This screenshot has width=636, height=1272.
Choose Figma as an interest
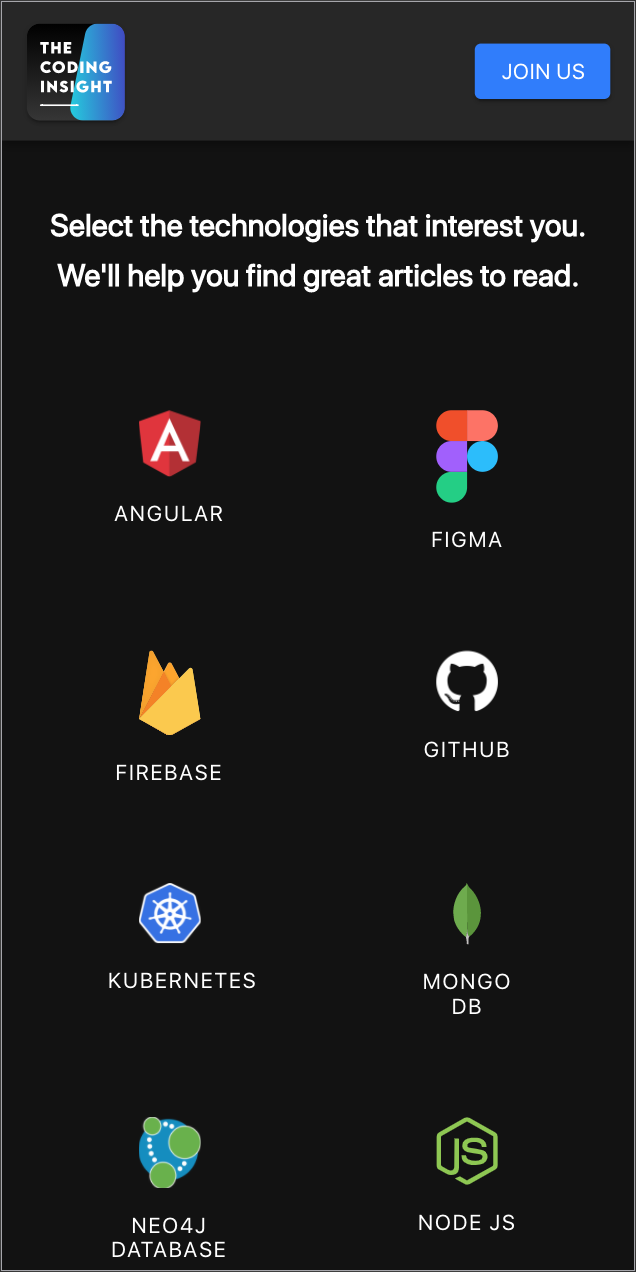pos(467,478)
